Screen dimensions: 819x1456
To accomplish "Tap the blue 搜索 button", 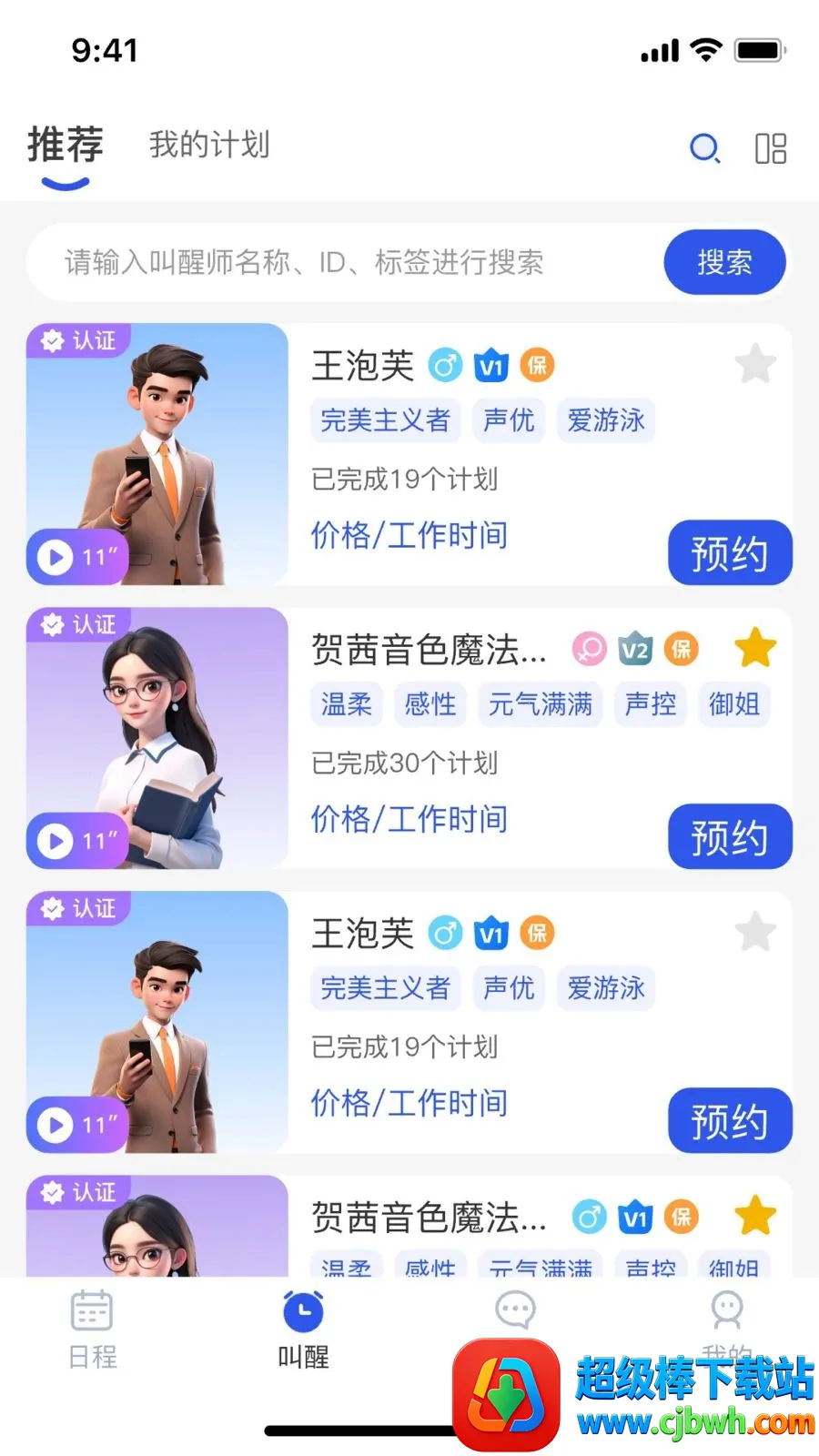I will 724,262.
